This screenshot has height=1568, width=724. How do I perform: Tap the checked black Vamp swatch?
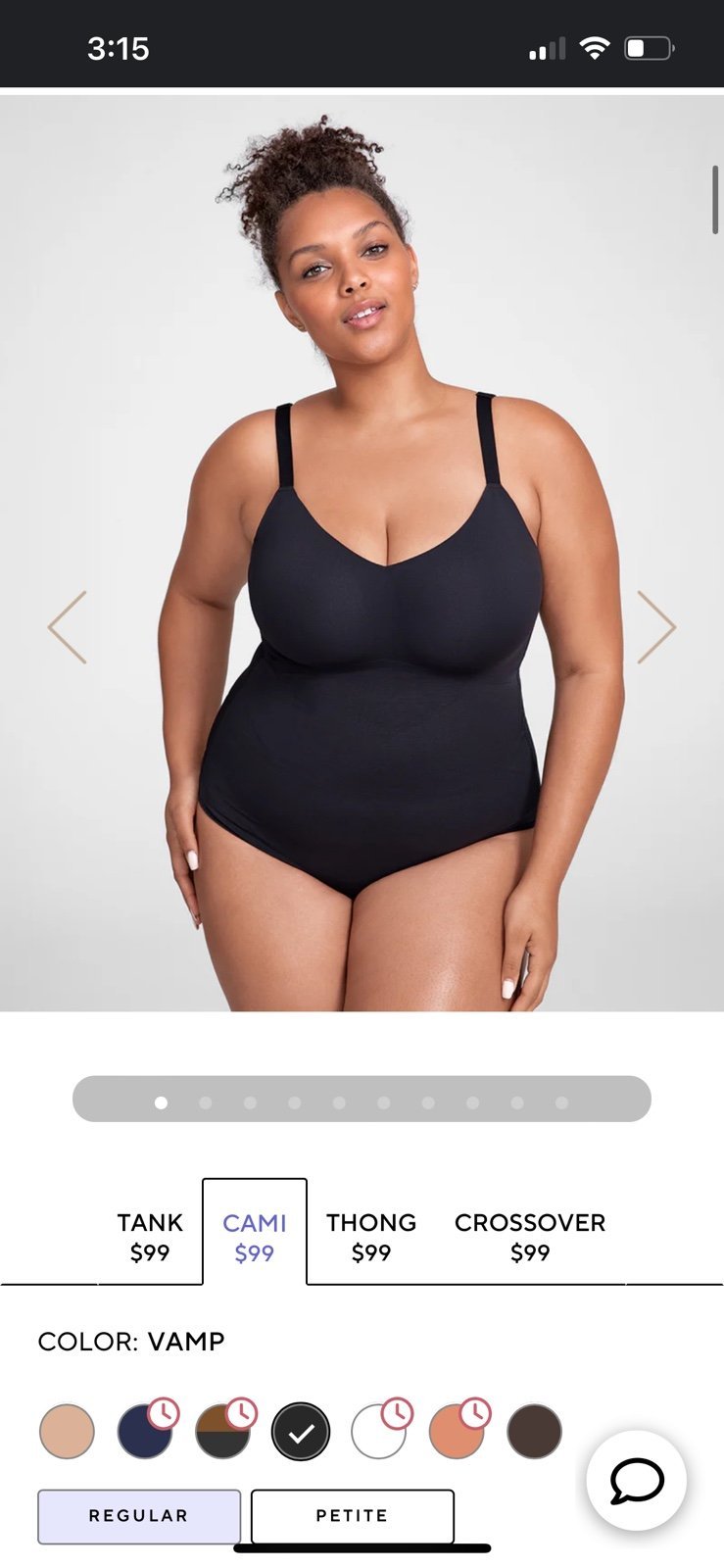[x=301, y=1432]
